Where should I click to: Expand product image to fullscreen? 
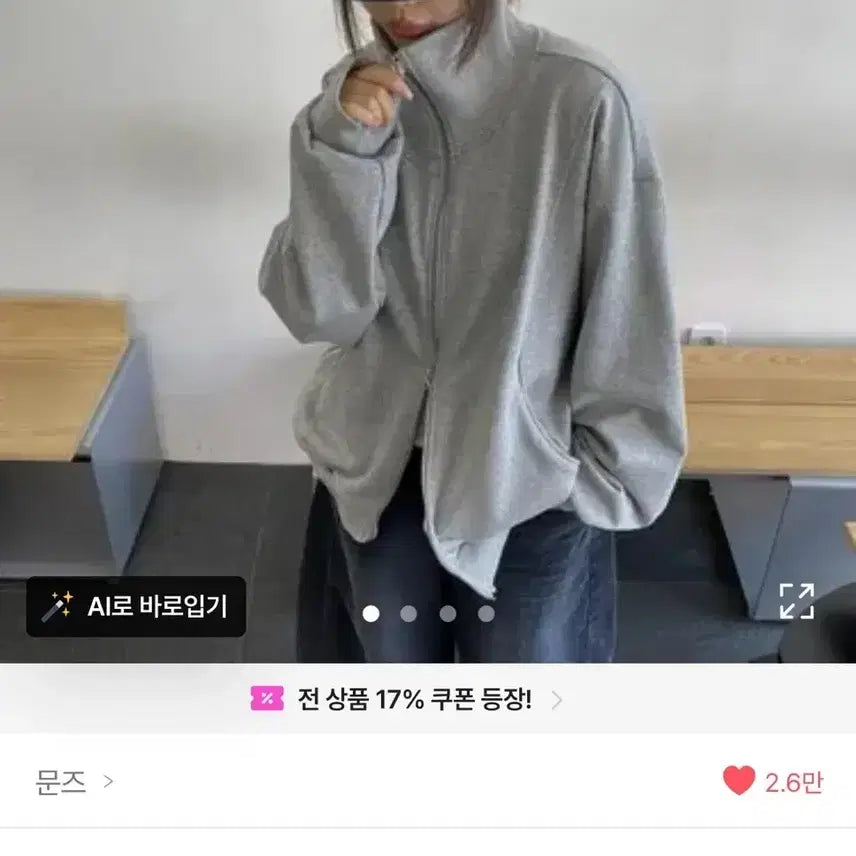point(796,601)
